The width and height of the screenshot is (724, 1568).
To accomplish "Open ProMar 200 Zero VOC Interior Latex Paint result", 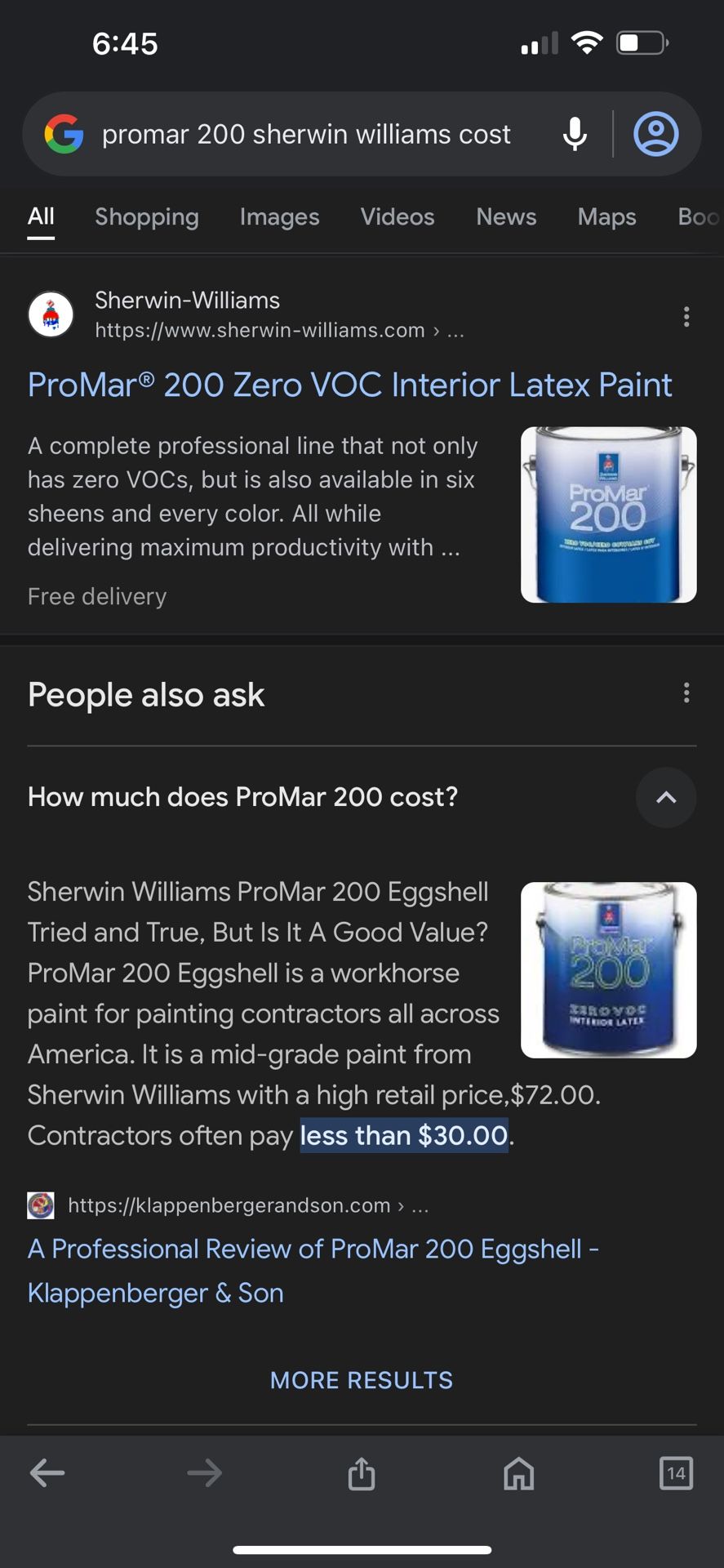I will tap(349, 385).
